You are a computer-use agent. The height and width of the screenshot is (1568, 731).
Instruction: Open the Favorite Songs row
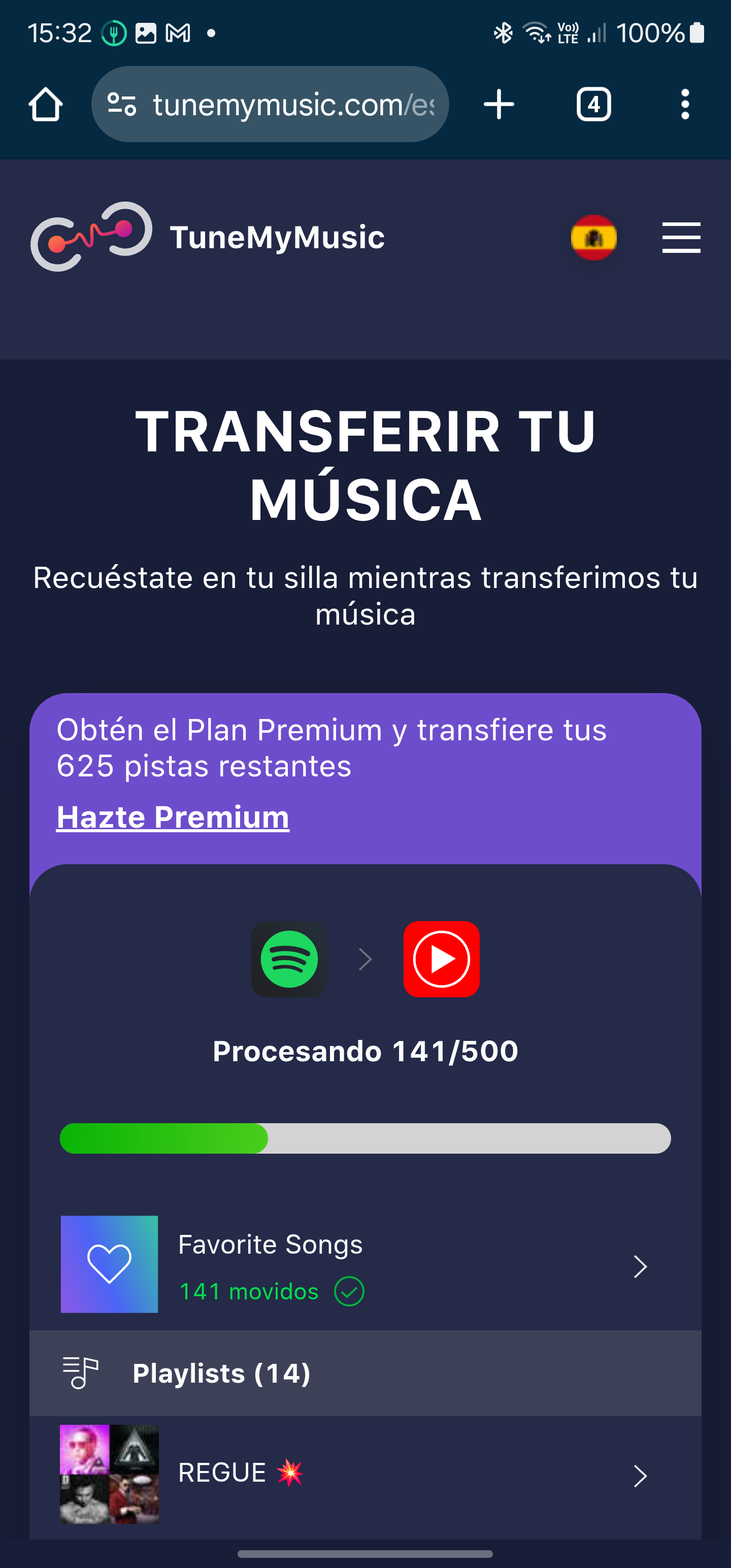(x=365, y=1265)
